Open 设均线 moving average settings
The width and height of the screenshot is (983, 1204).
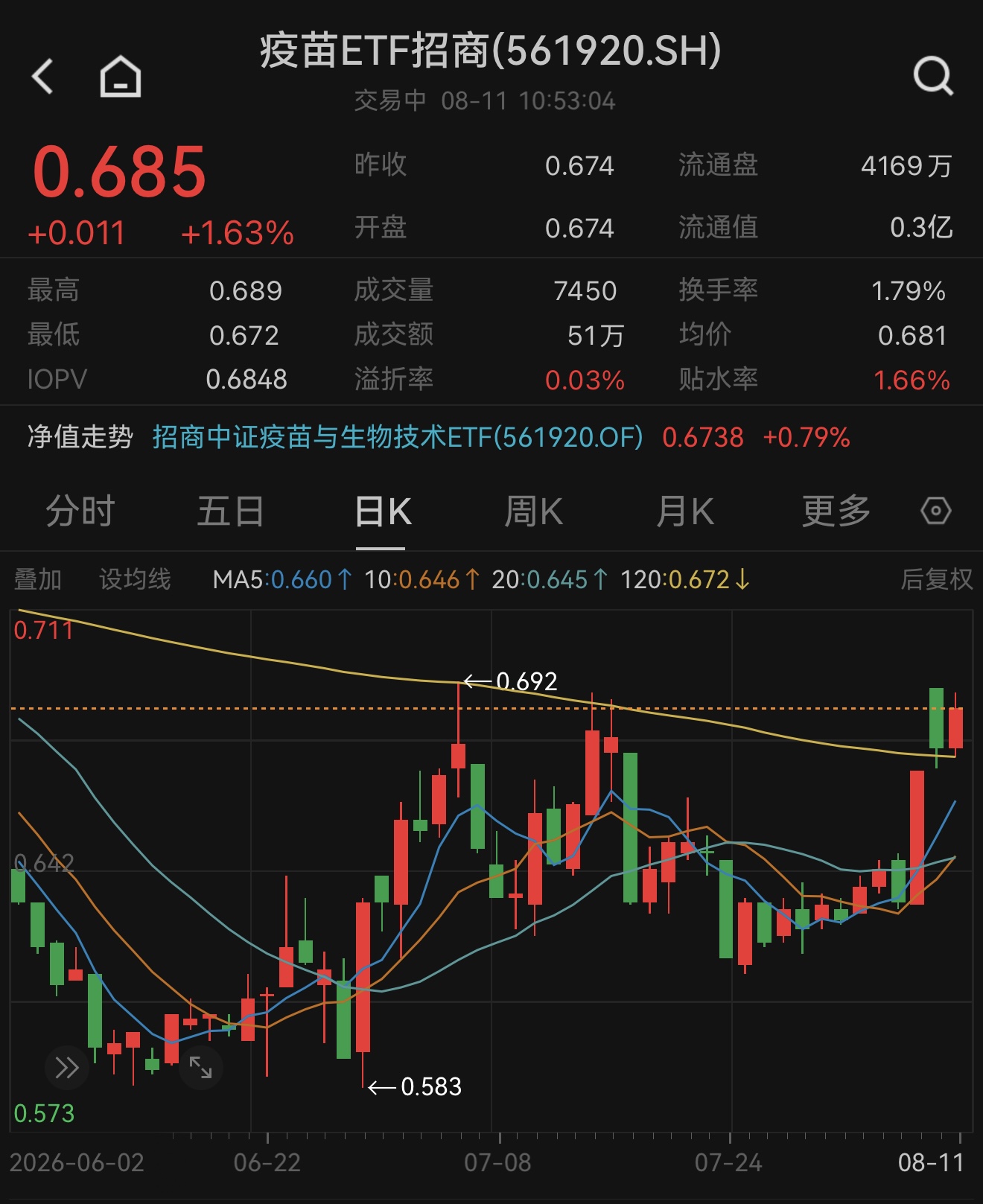click(x=135, y=579)
